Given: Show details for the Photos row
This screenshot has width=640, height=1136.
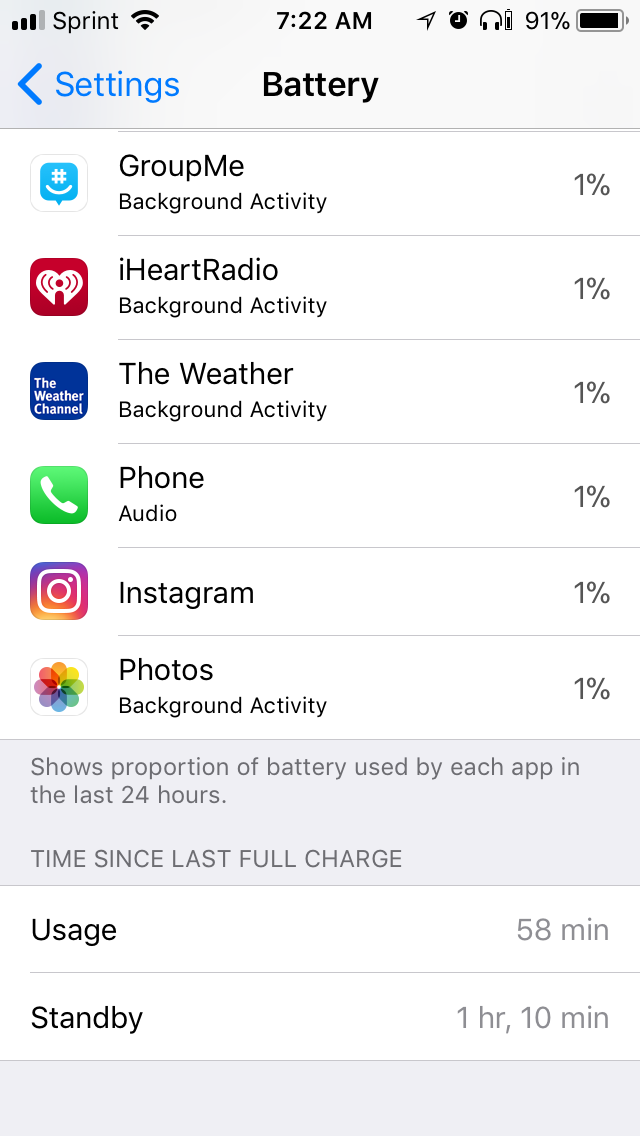Looking at the screenshot, I should pos(320,688).
